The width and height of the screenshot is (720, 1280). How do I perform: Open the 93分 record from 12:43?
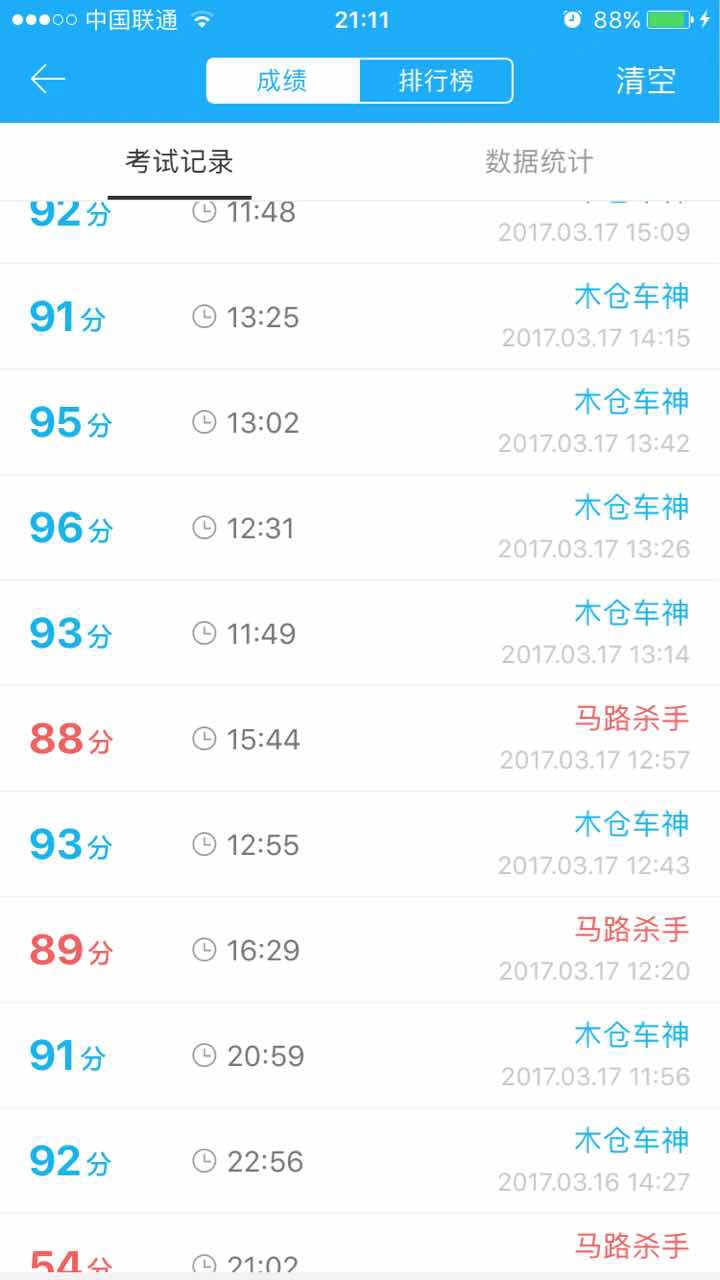[x=360, y=844]
